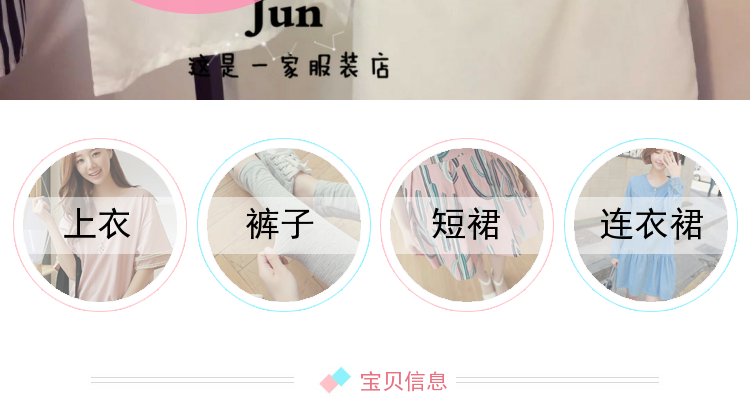Open the 上衣 category circle

pos(99,225)
